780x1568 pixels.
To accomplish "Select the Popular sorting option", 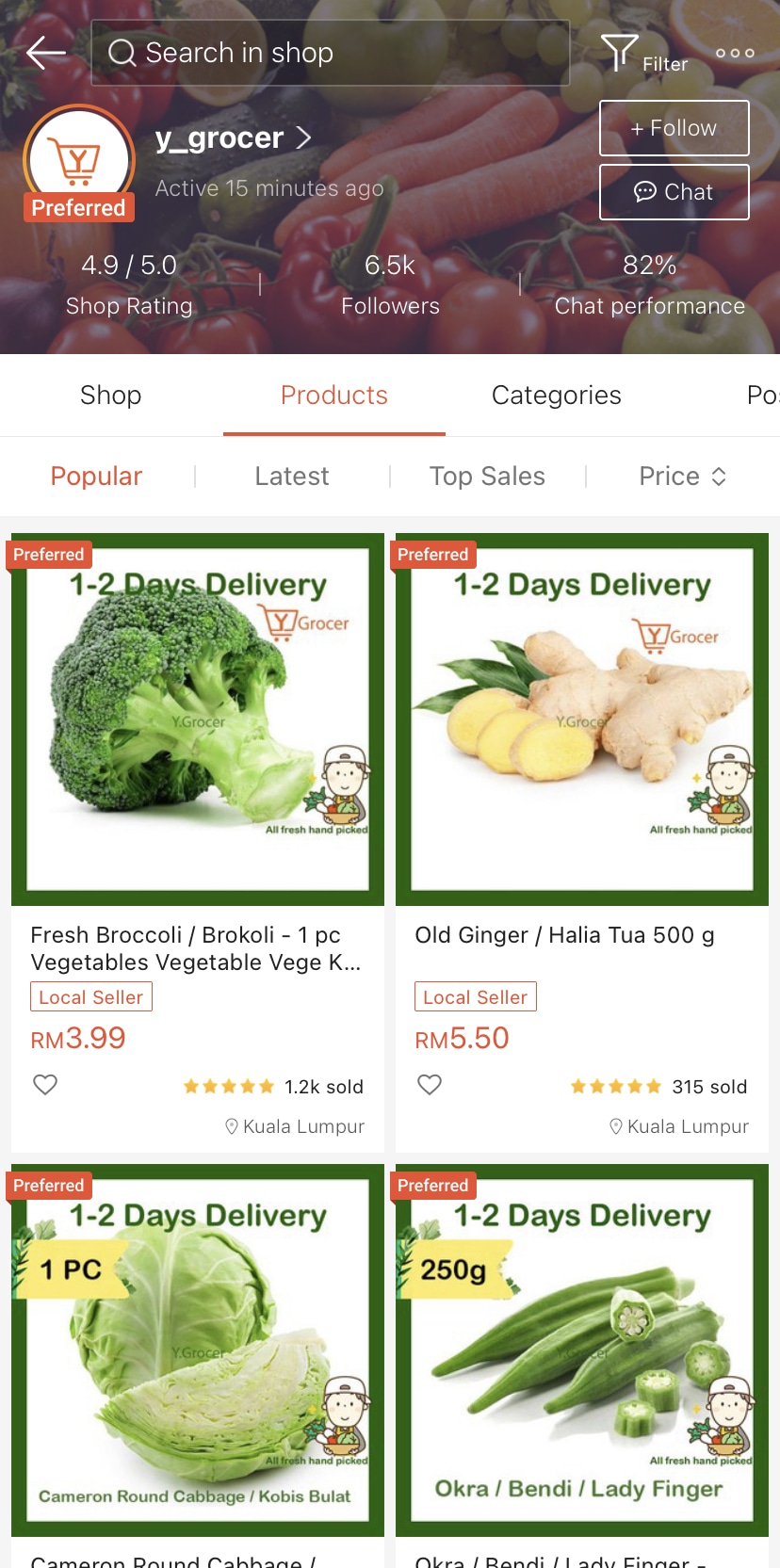I will [x=96, y=477].
